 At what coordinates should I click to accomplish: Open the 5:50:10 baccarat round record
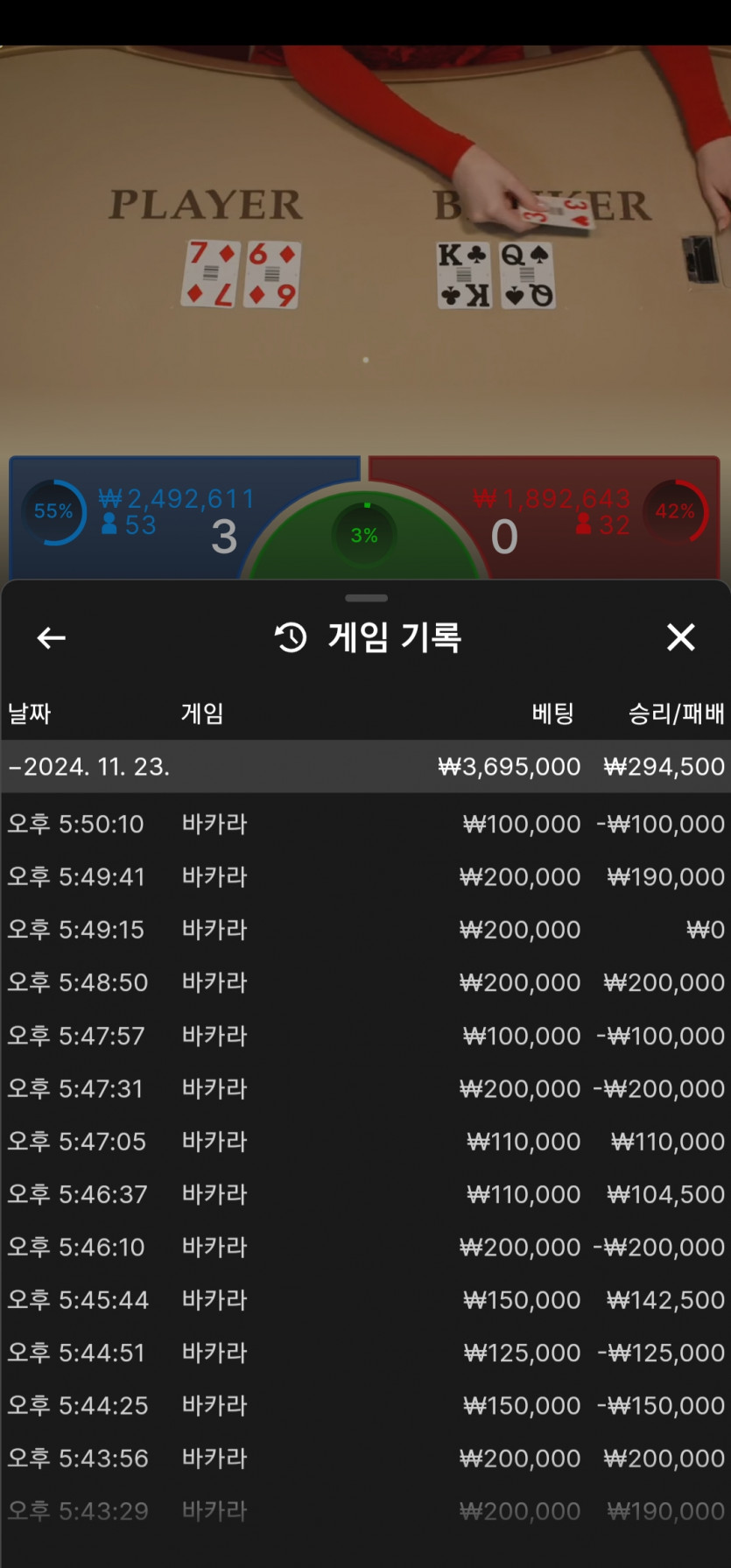[x=366, y=824]
